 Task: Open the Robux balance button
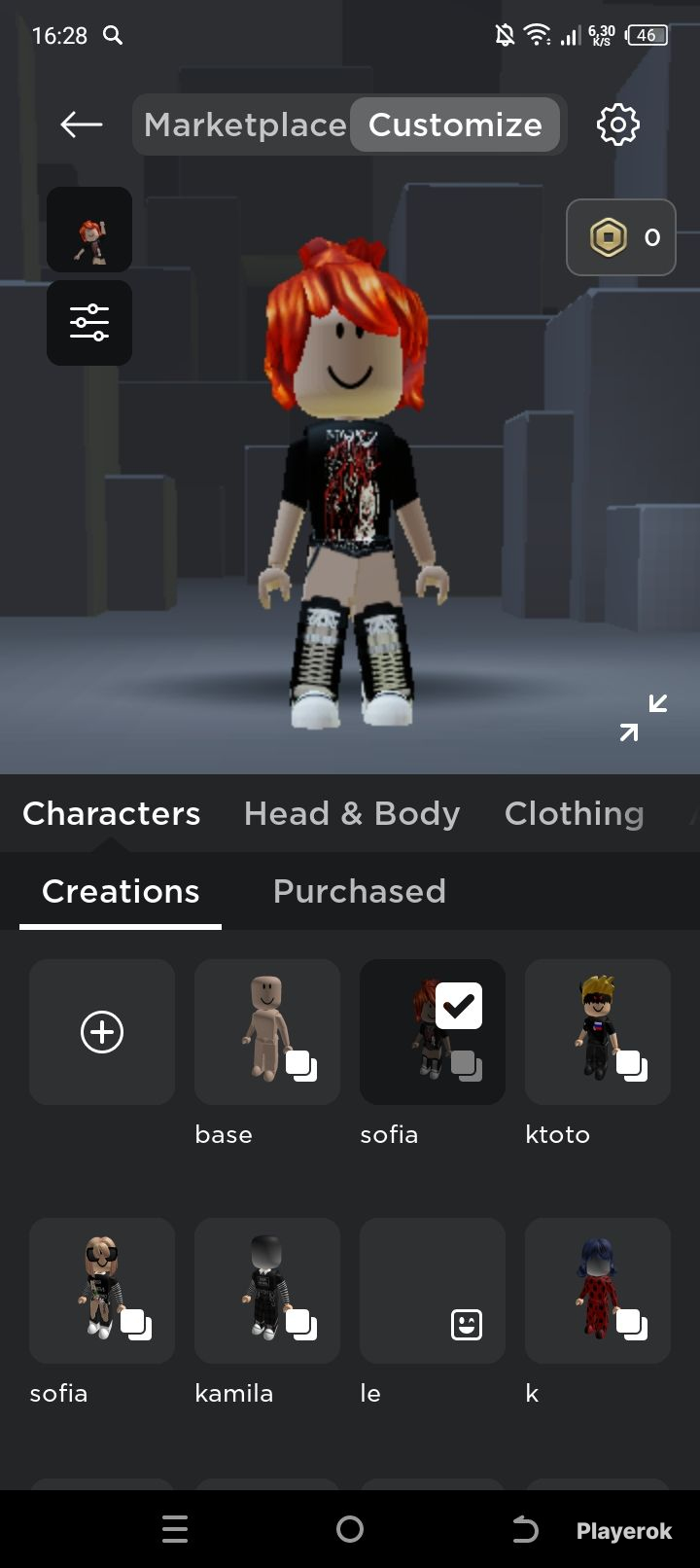pos(621,237)
